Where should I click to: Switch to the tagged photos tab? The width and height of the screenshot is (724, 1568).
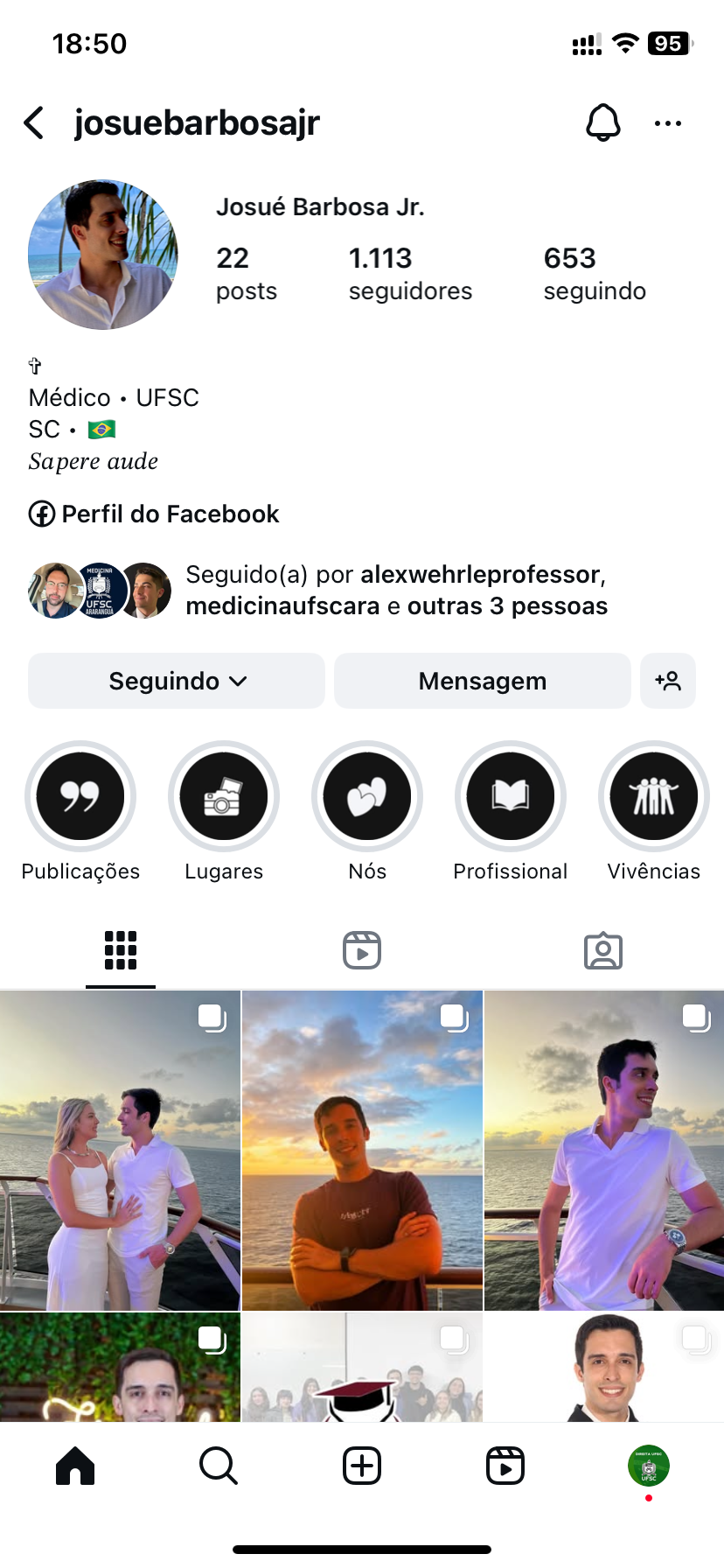pyautogui.click(x=603, y=950)
